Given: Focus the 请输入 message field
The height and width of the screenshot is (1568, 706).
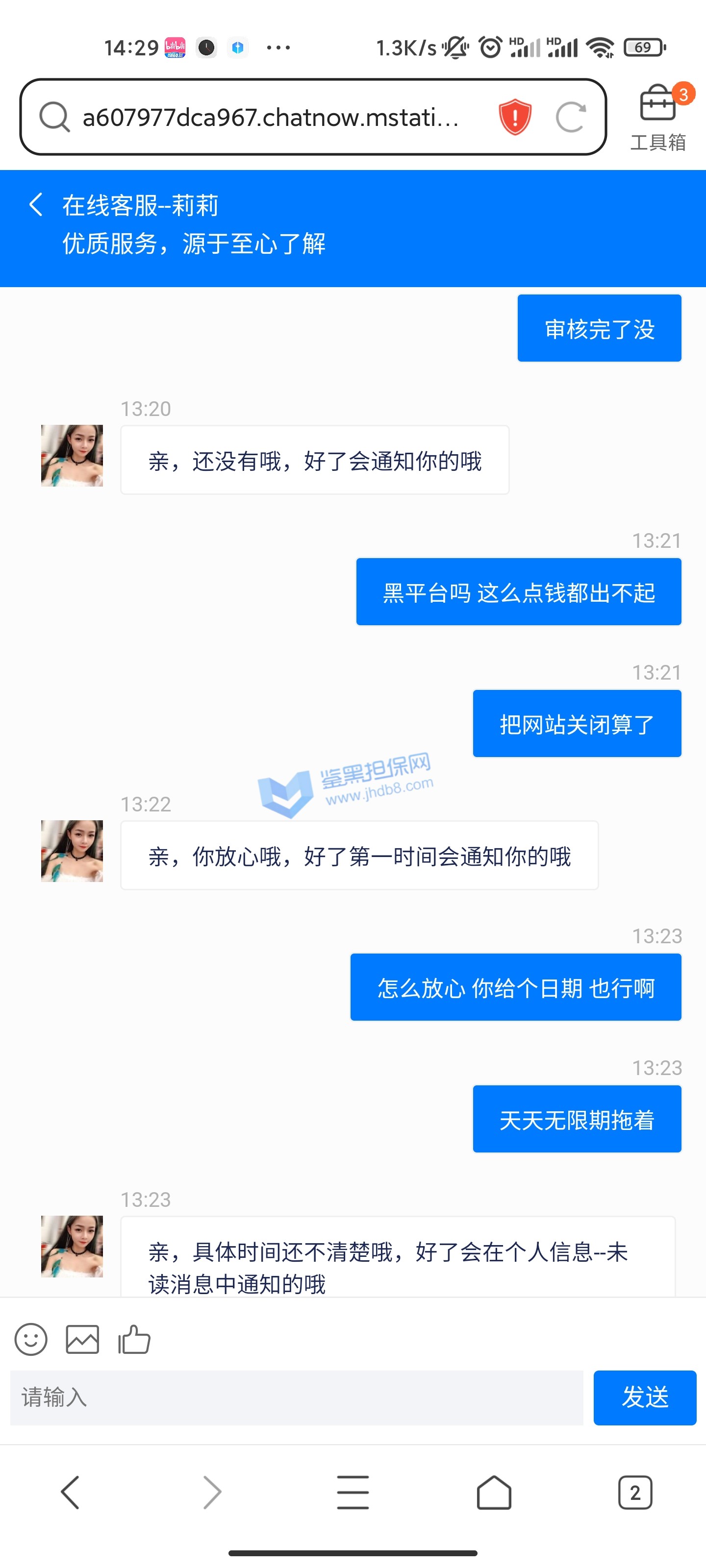Looking at the screenshot, I should tap(297, 1397).
